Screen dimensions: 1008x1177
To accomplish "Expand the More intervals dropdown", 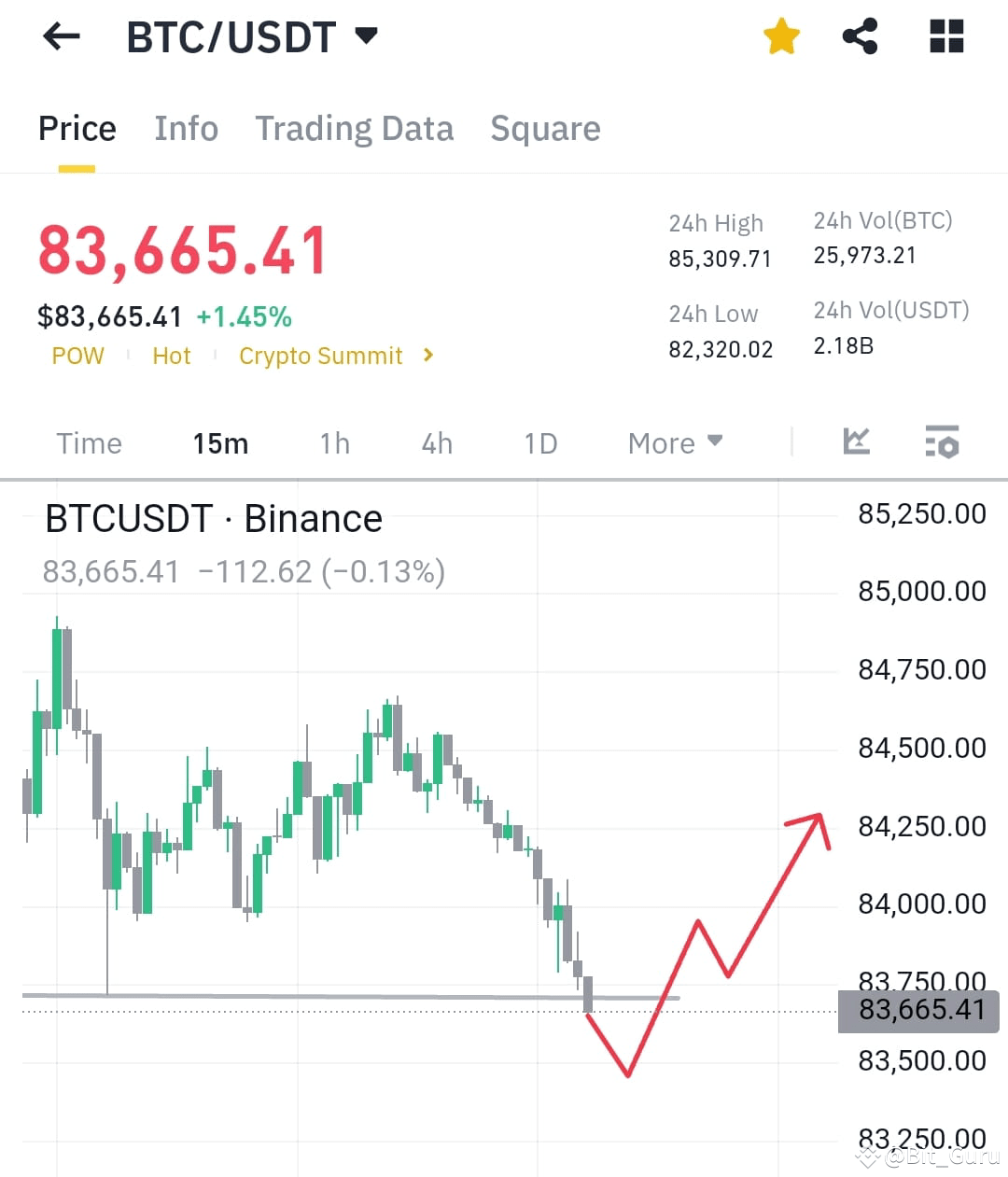I will (x=675, y=442).
